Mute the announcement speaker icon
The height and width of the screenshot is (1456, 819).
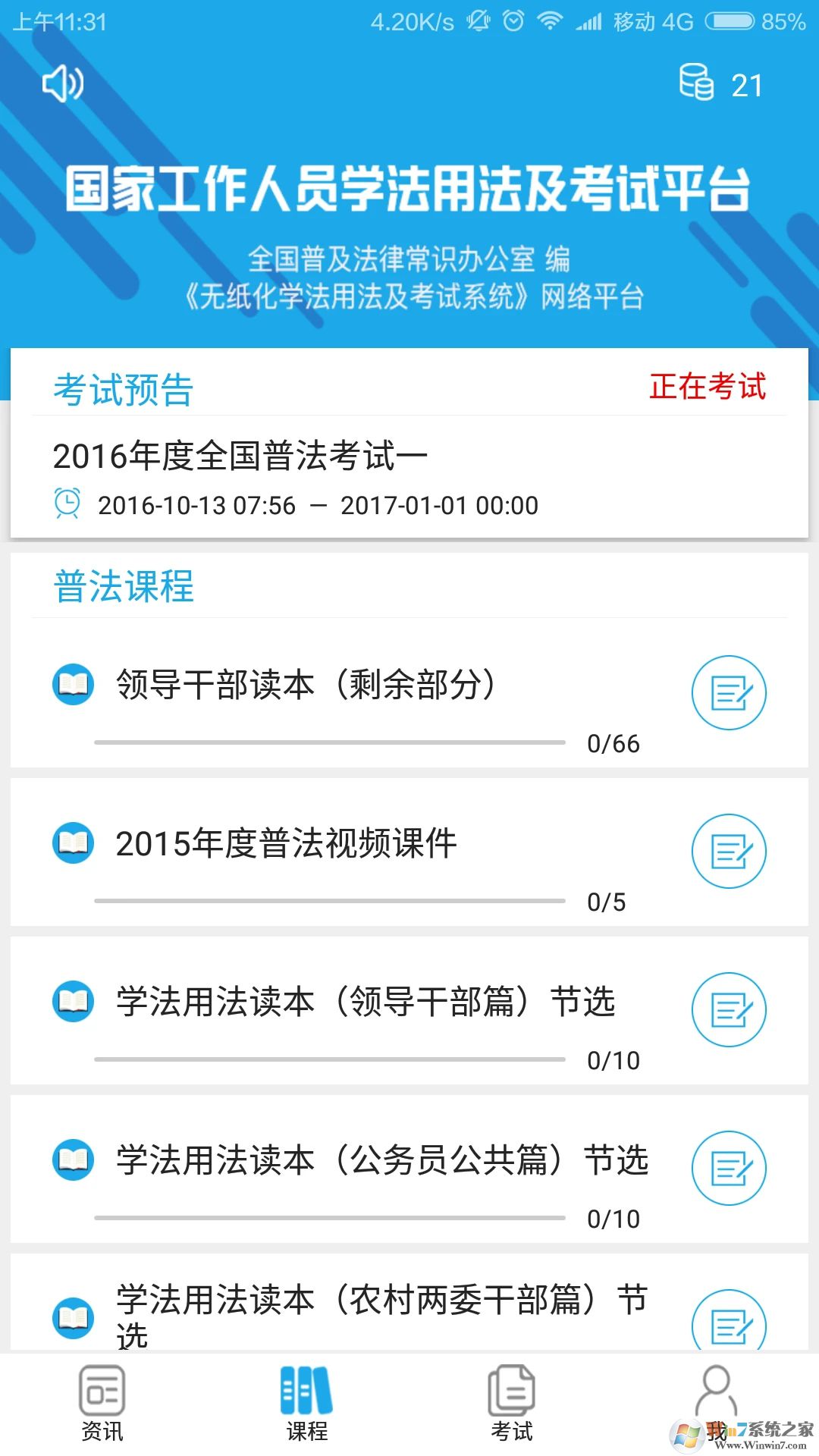pyautogui.click(x=64, y=84)
